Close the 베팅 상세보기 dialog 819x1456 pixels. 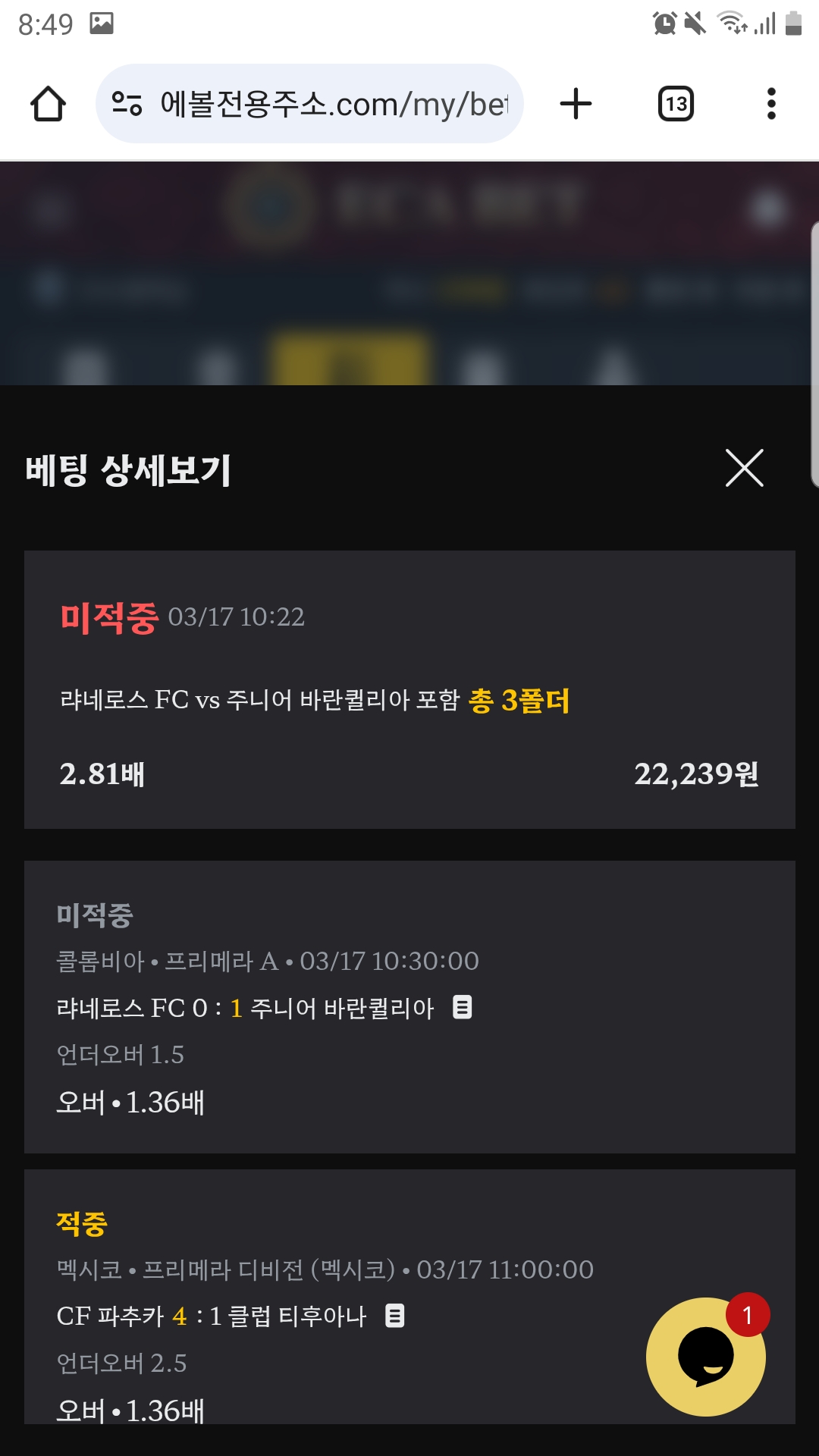click(744, 468)
